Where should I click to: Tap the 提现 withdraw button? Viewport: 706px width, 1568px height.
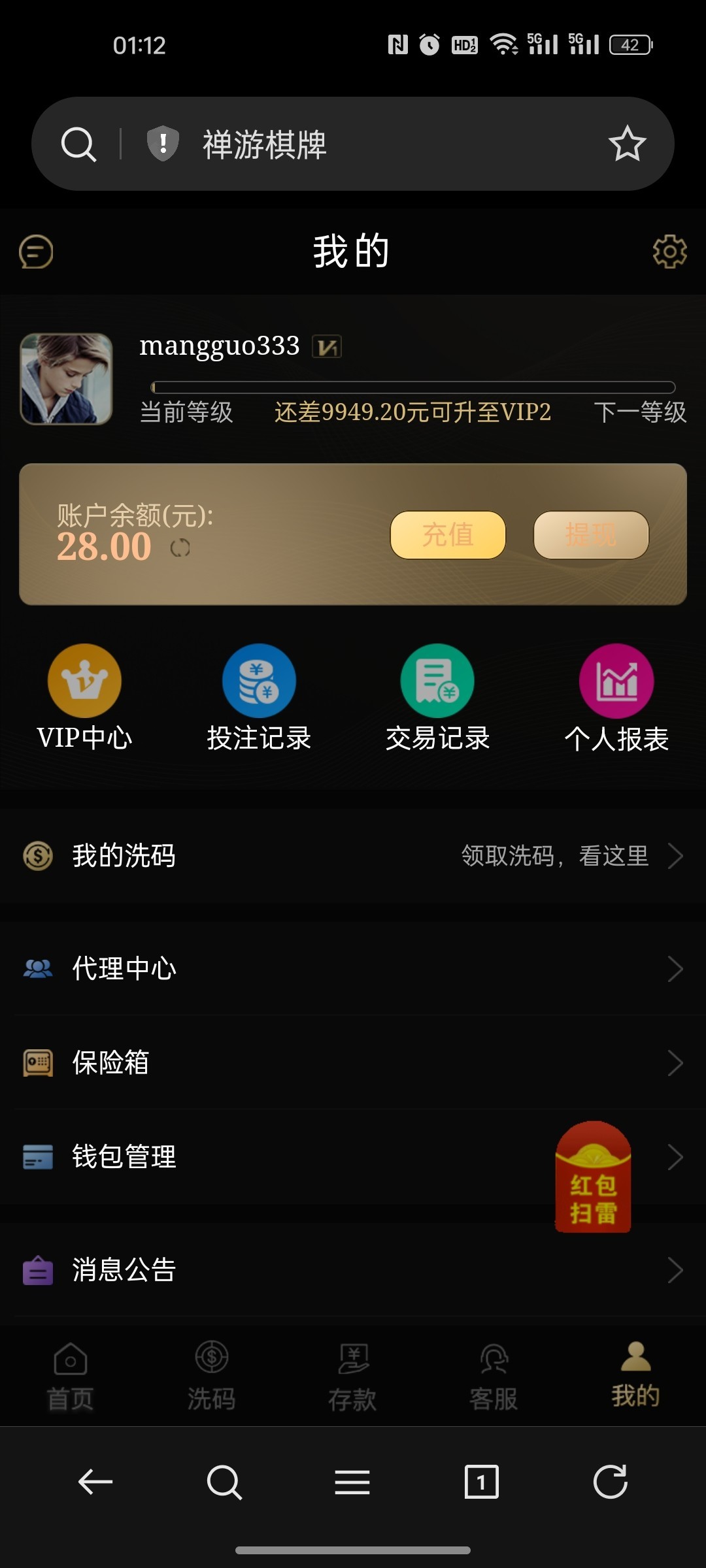pos(591,535)
